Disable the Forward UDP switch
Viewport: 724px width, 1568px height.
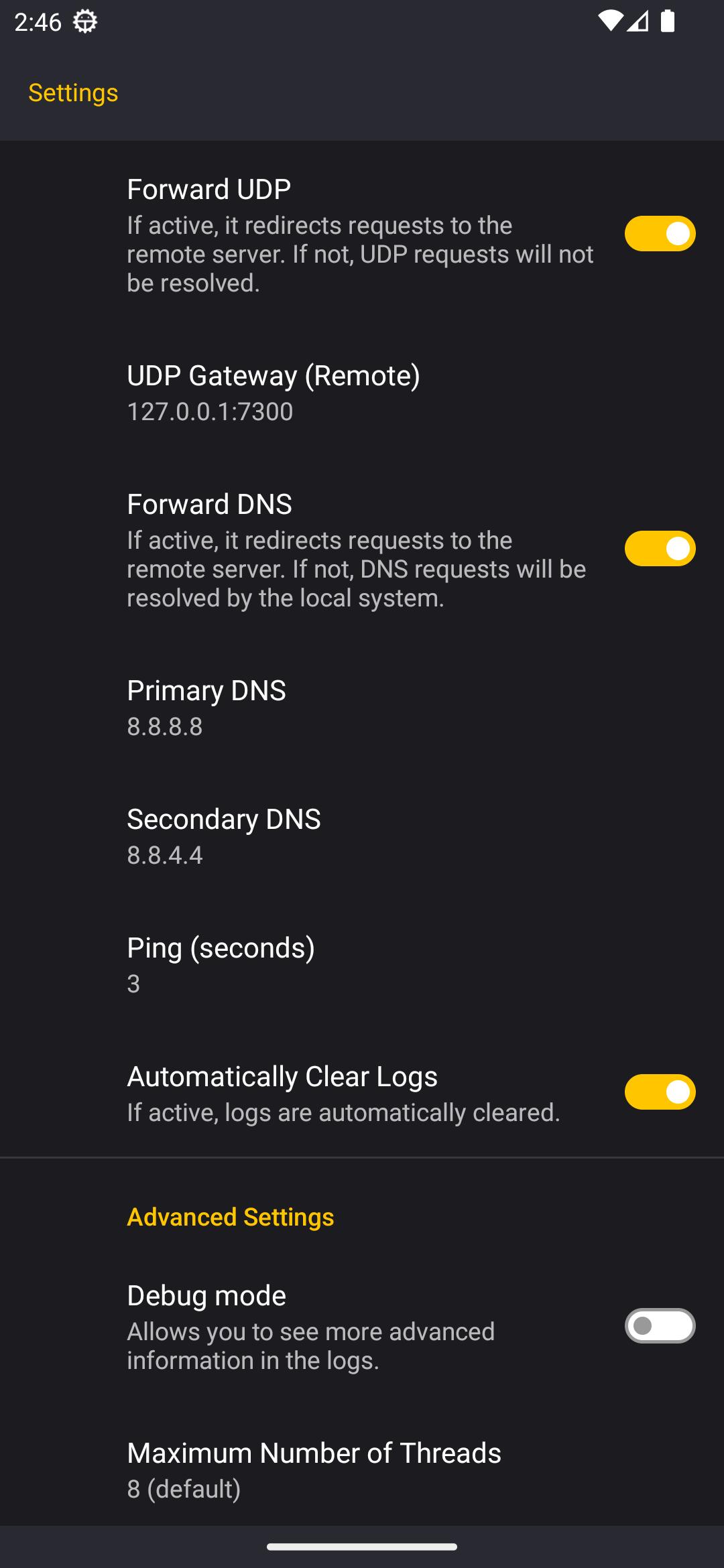coord(660,234)
